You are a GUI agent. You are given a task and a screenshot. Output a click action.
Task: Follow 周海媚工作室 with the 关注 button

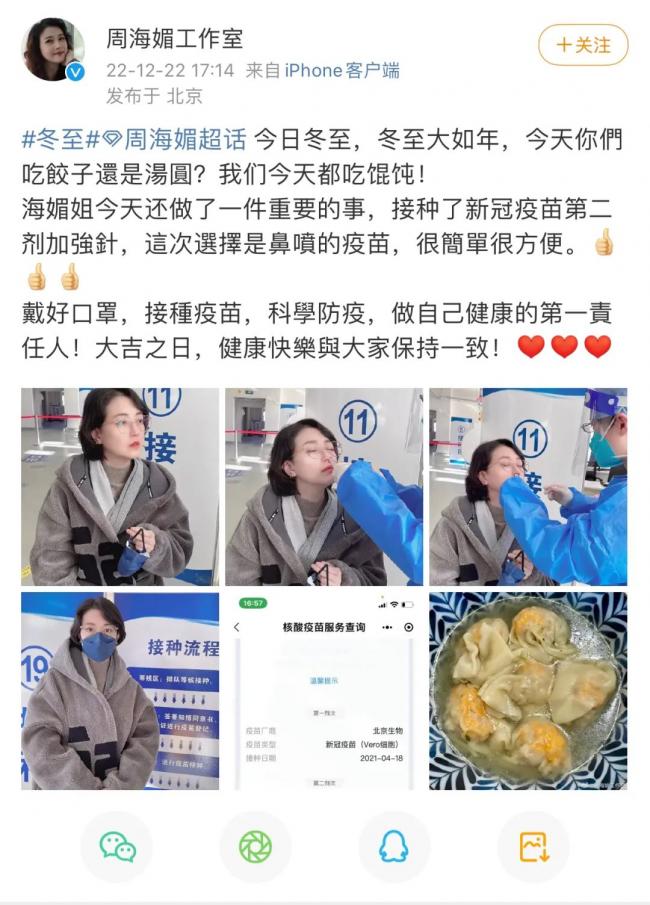point(583,45)
